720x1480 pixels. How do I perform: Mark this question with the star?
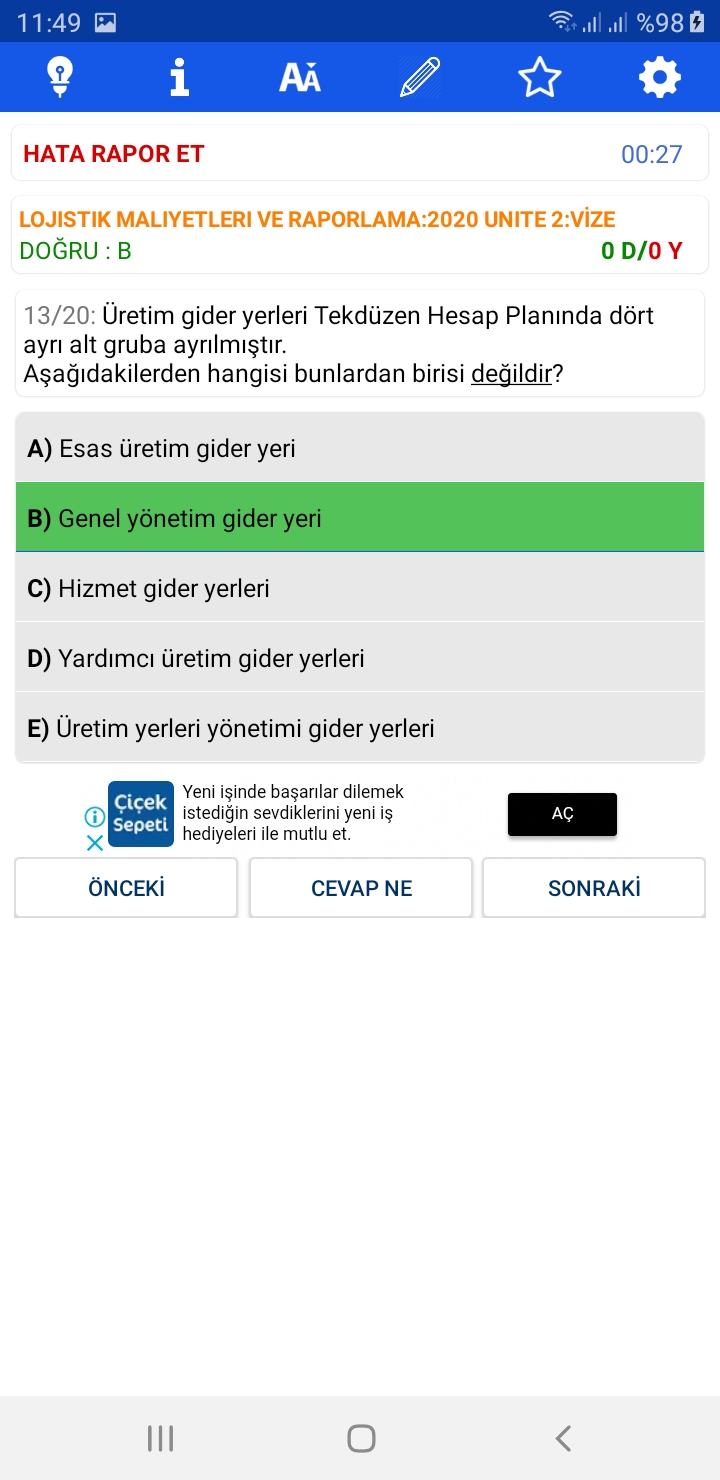click(x=540, y=77)
